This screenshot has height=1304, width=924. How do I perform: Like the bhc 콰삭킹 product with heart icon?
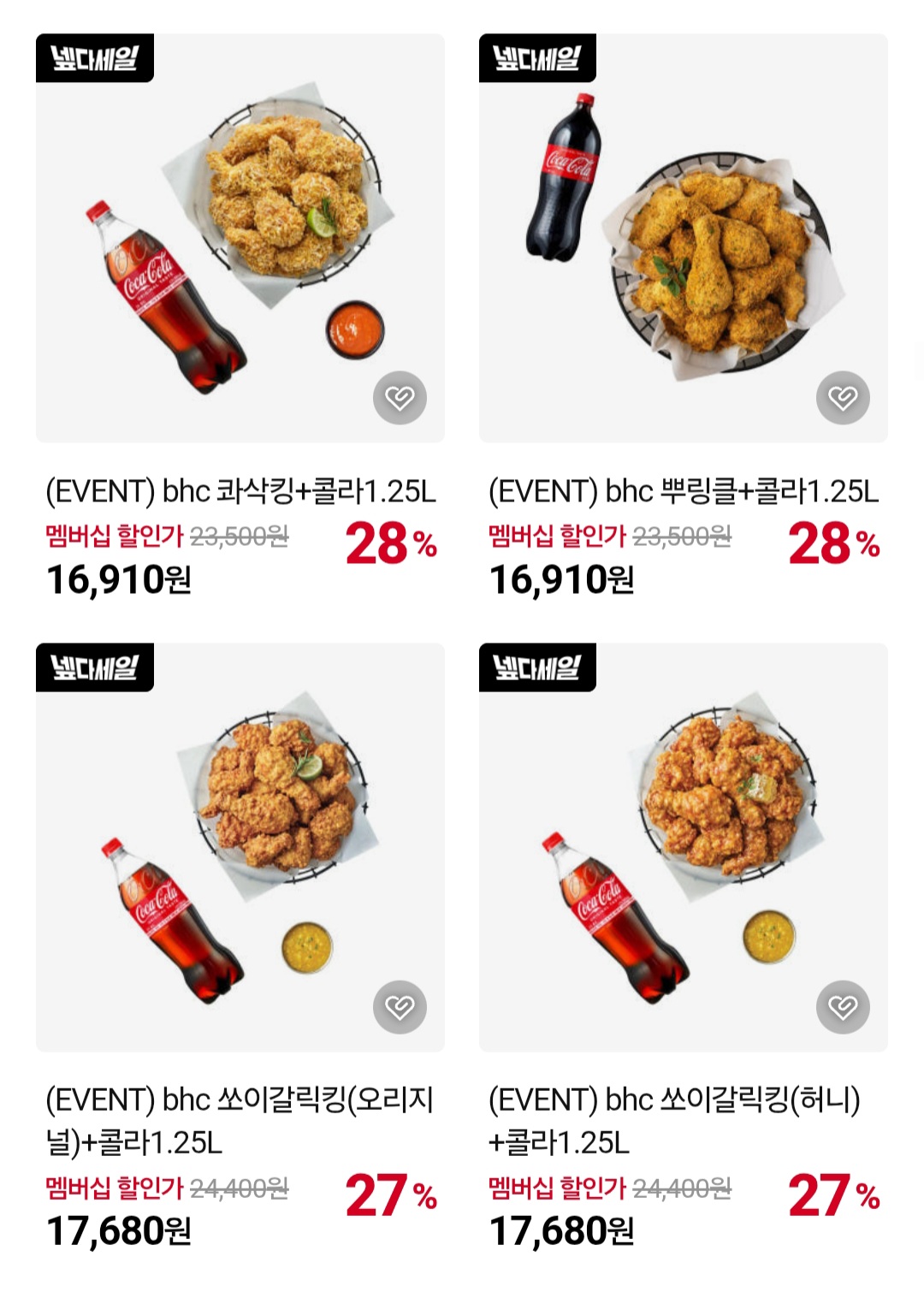[x=400, y=398]
